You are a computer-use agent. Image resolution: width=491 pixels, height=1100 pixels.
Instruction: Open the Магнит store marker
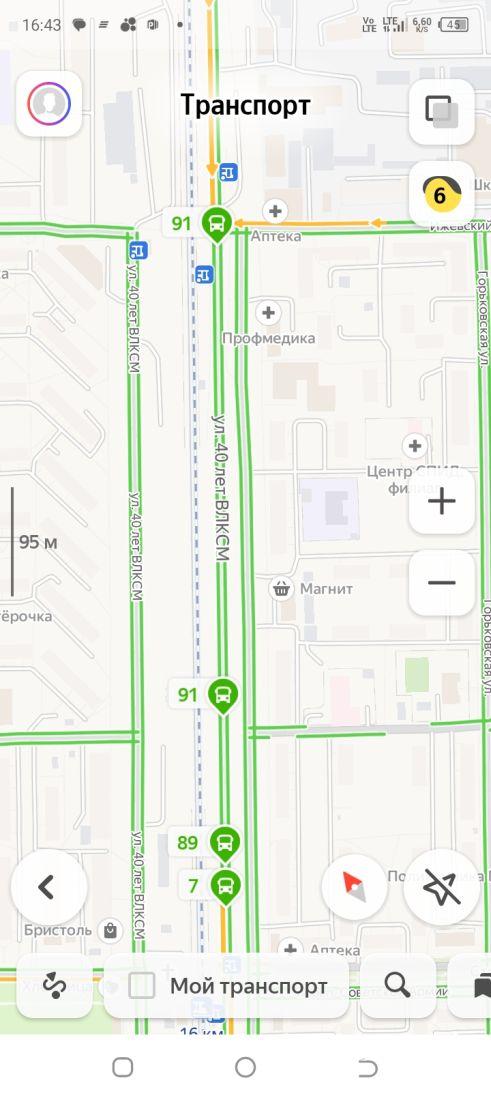(x=282, y=589)
